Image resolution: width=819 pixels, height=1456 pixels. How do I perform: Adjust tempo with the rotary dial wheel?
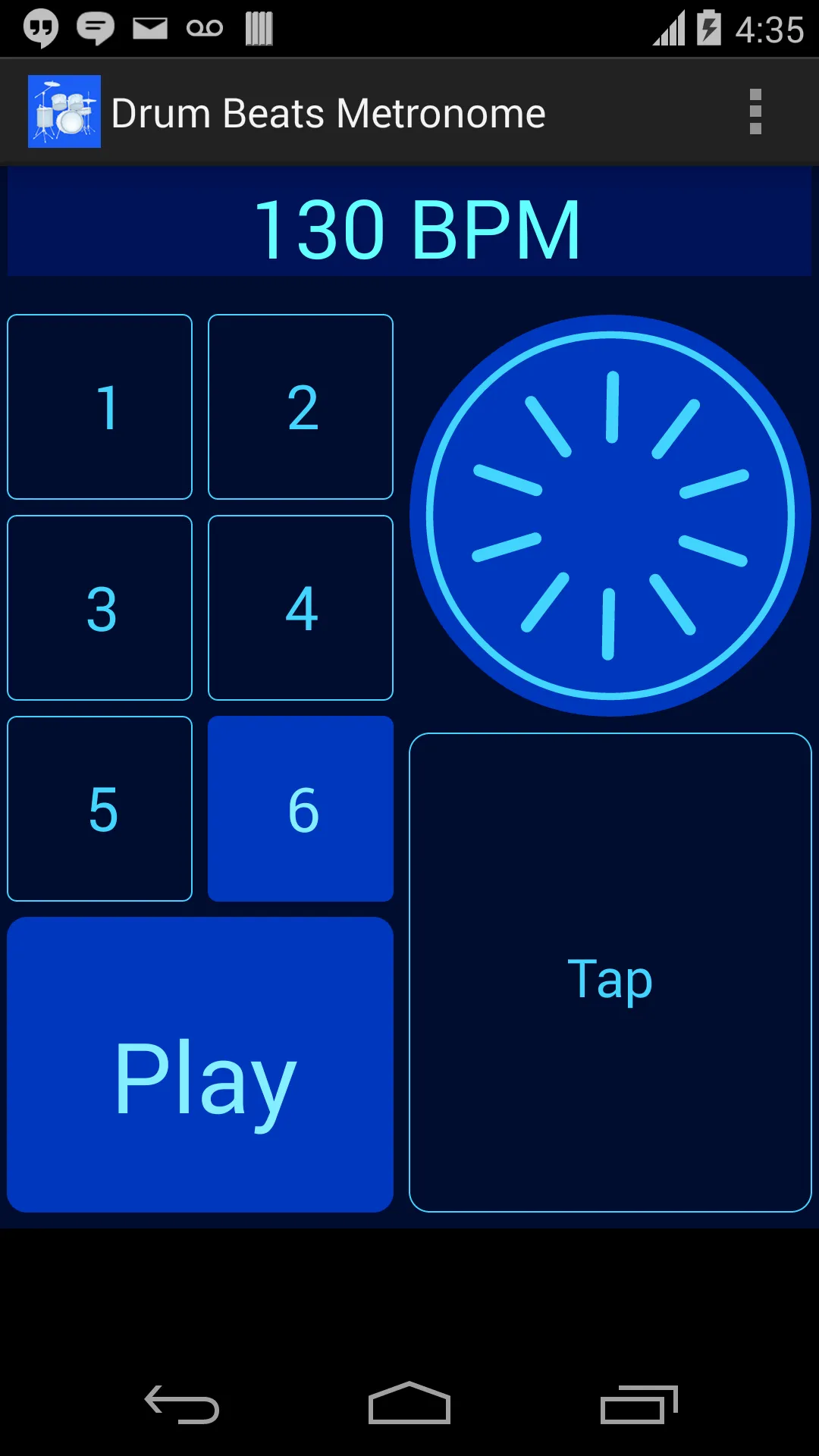point(610,514)
